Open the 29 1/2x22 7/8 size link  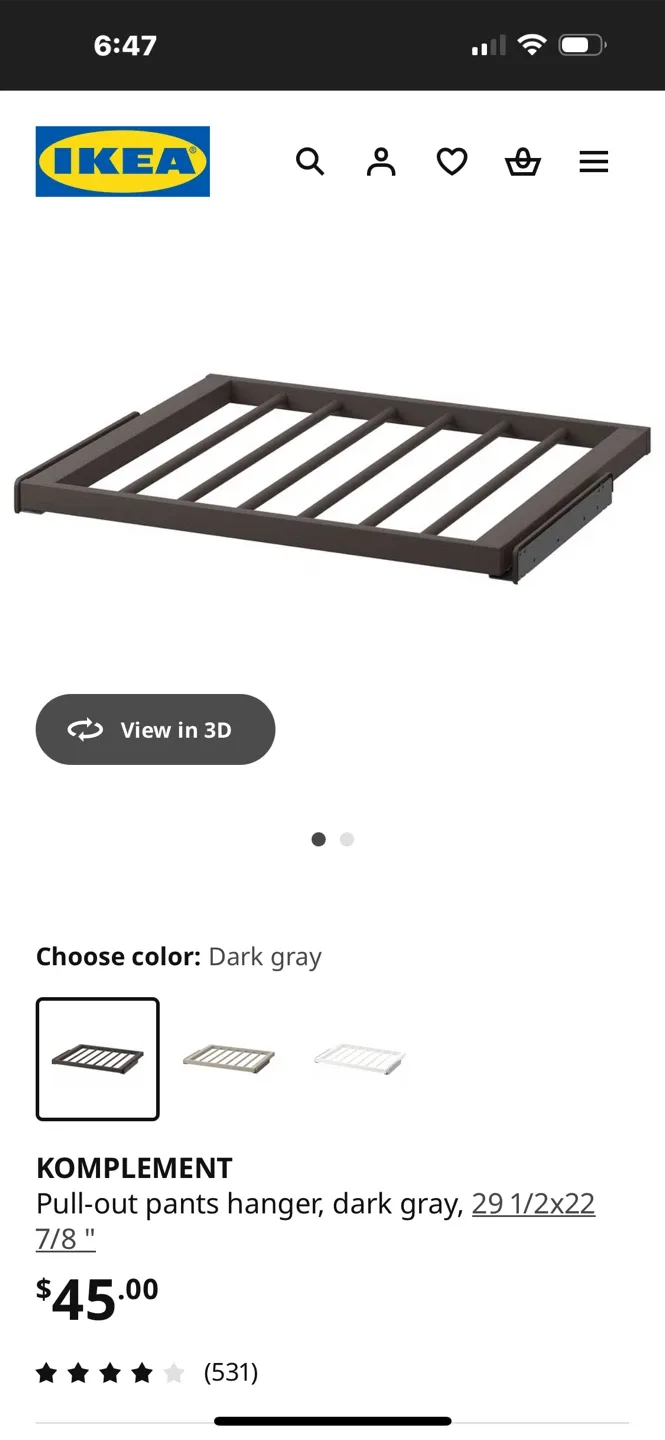(x=533, y=1204)
